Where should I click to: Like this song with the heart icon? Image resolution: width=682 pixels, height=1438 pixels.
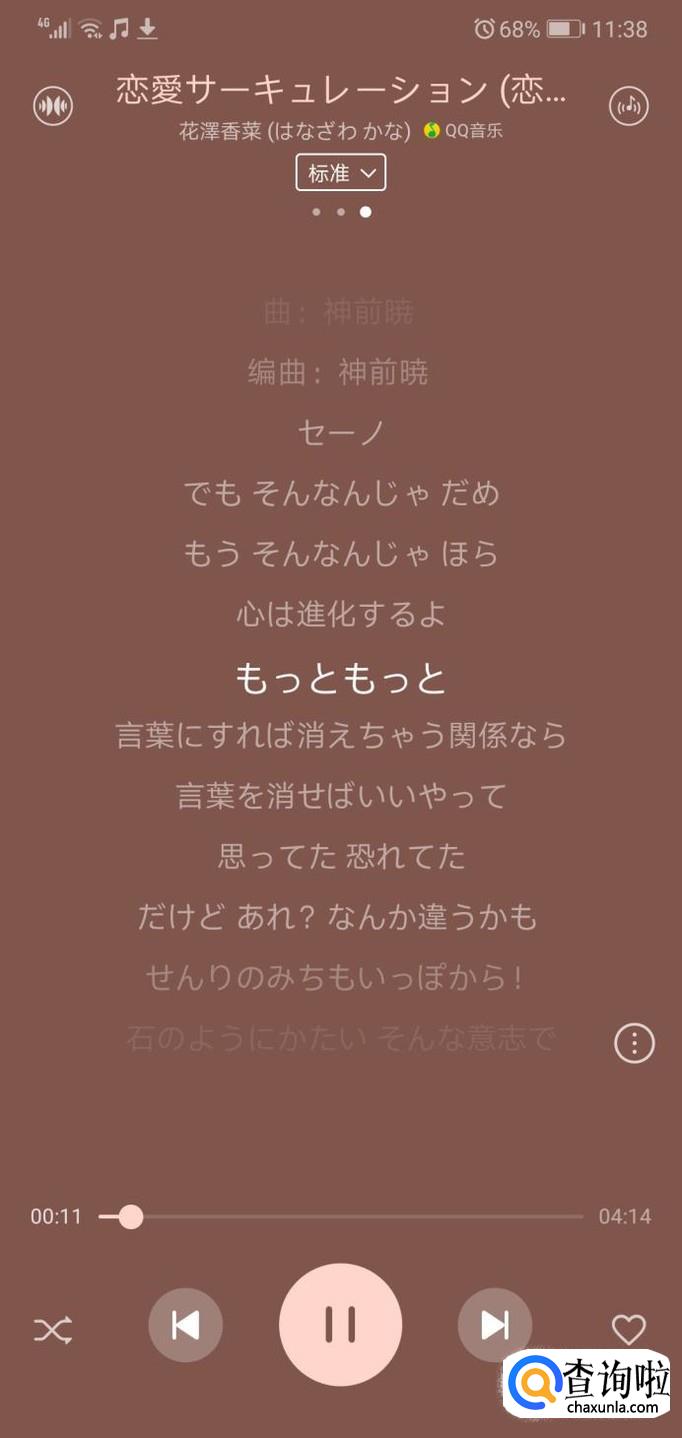[629, 1330]
